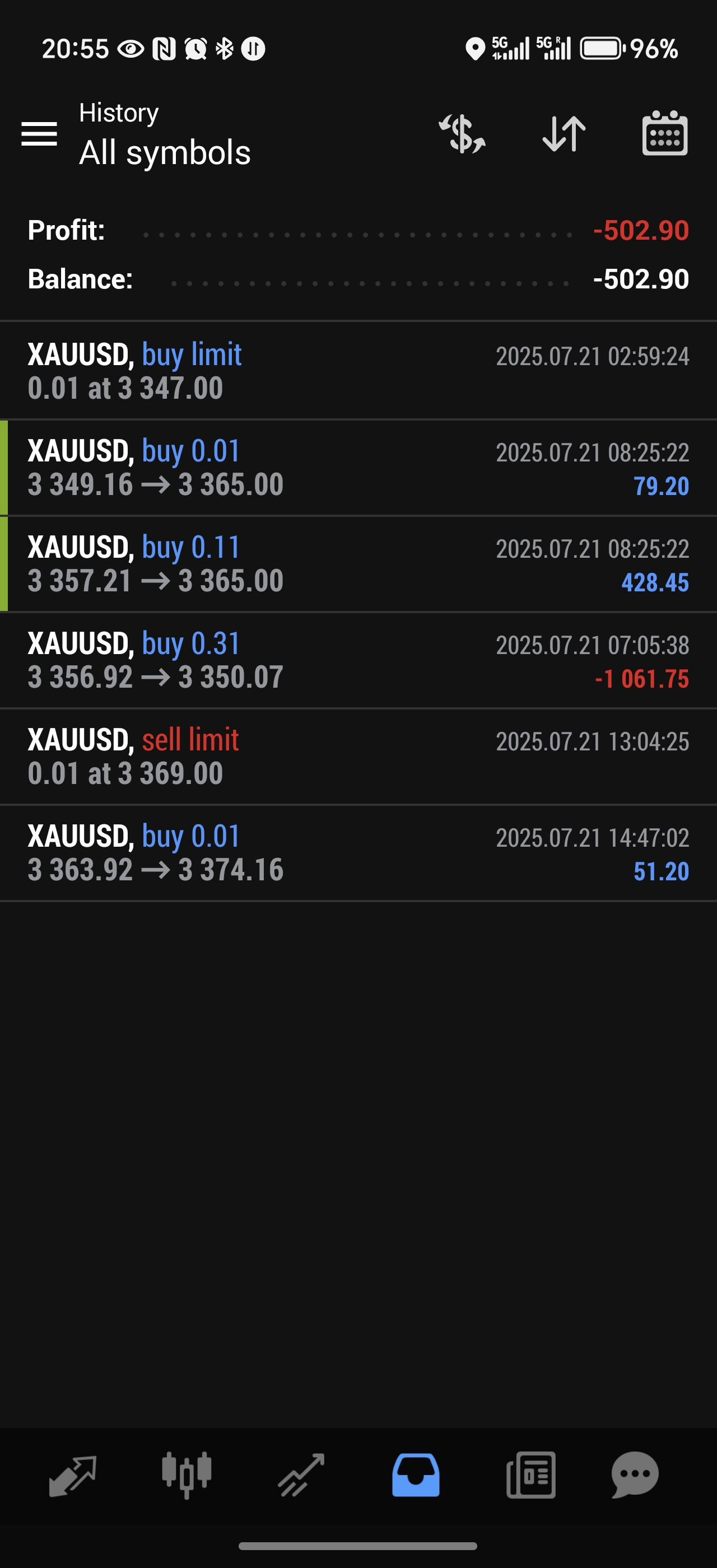Open the sort arrows icon
717x1568 pixels.
point(564,133)
